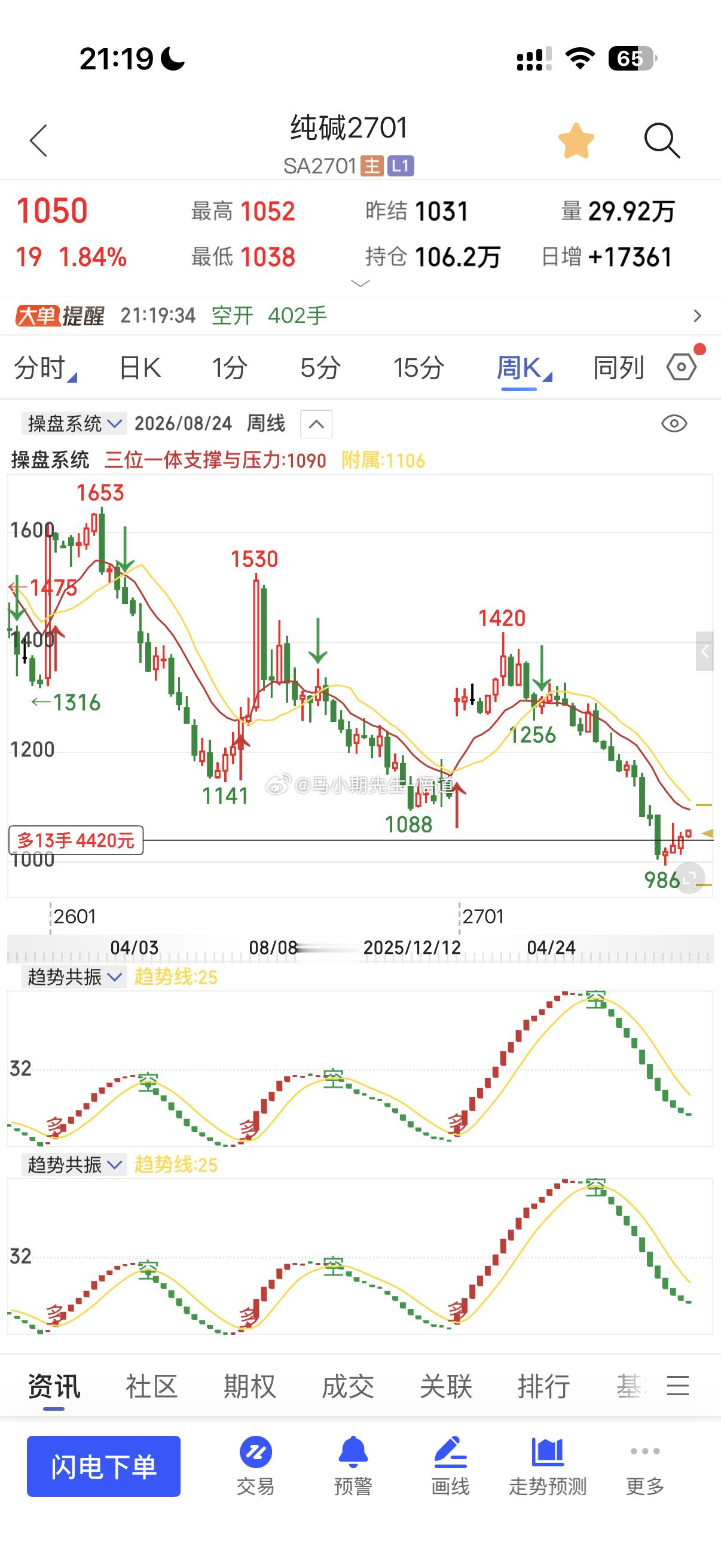Open the 操盘系统 indicator dropdown
Viewport: 721px width, 1568px height.
74,423
